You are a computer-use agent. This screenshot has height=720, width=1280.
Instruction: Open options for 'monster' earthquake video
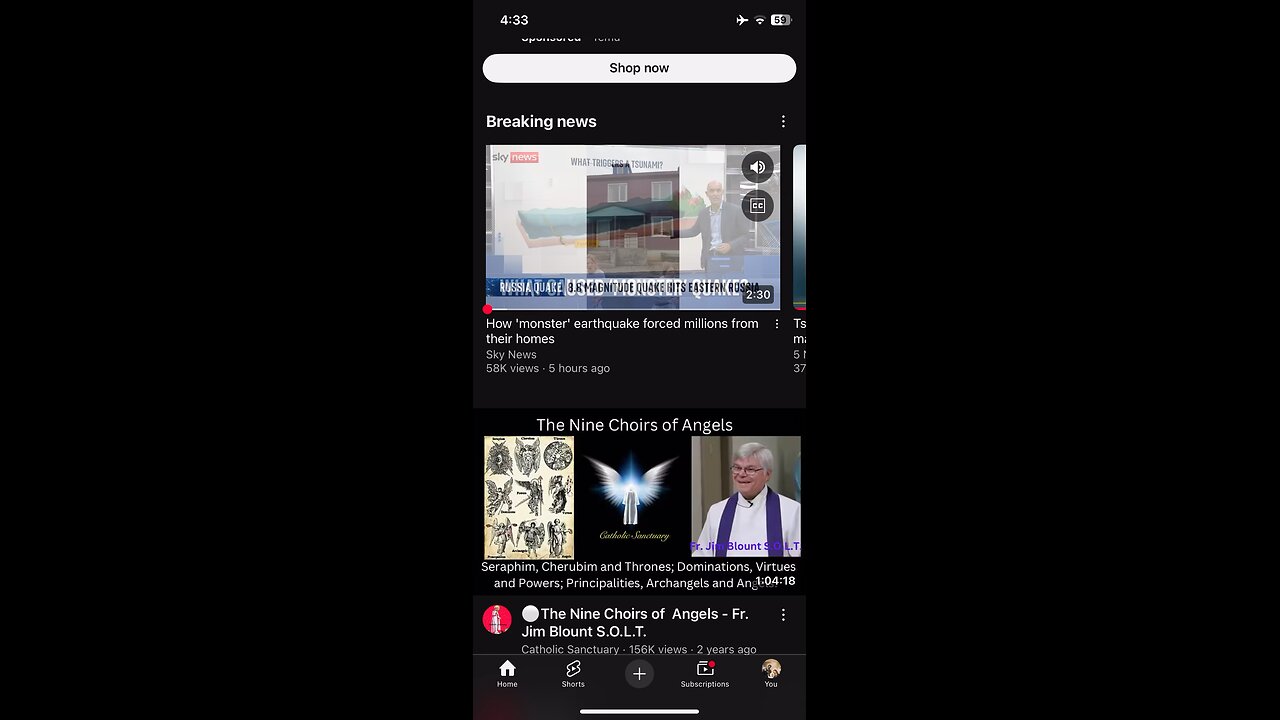coord(777,324)
